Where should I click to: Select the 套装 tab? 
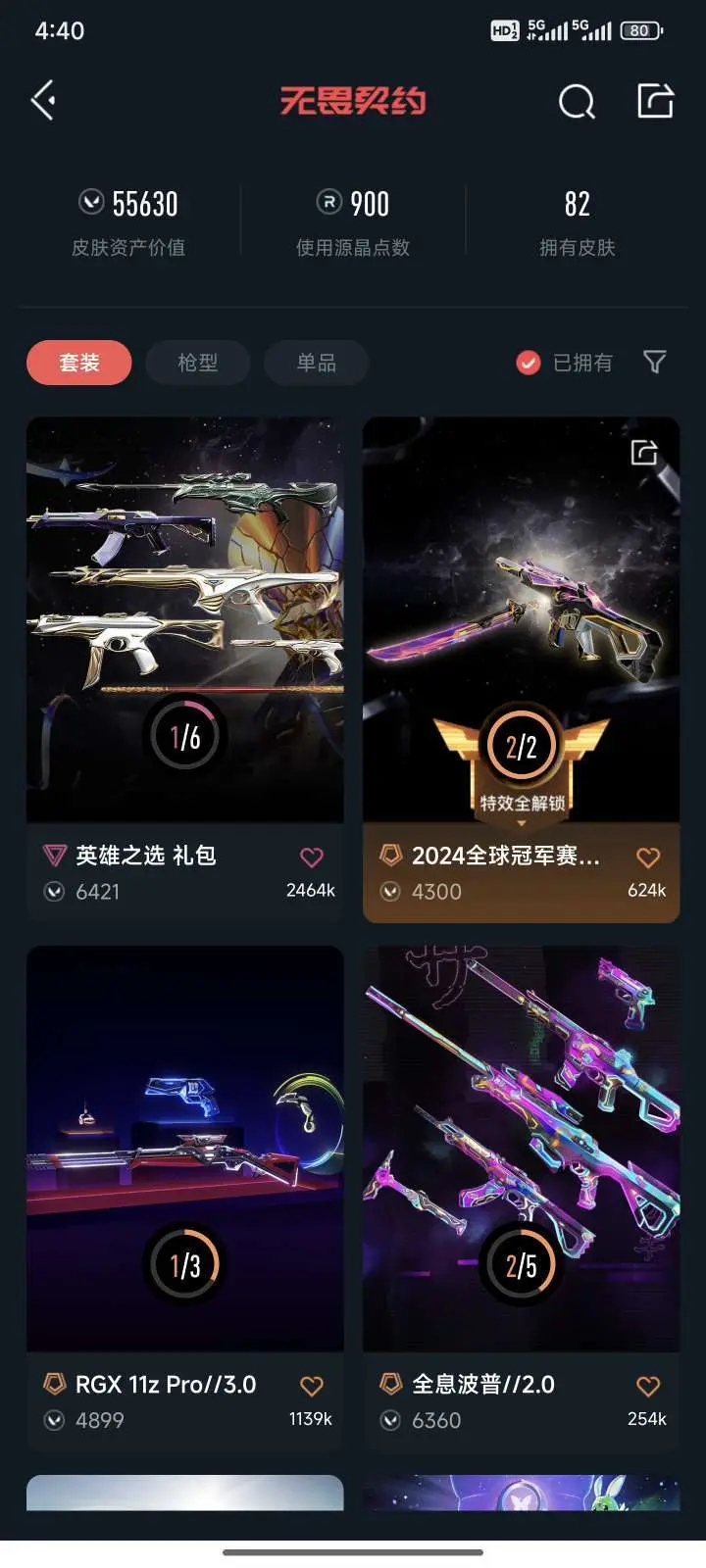[x=78, y=363]
